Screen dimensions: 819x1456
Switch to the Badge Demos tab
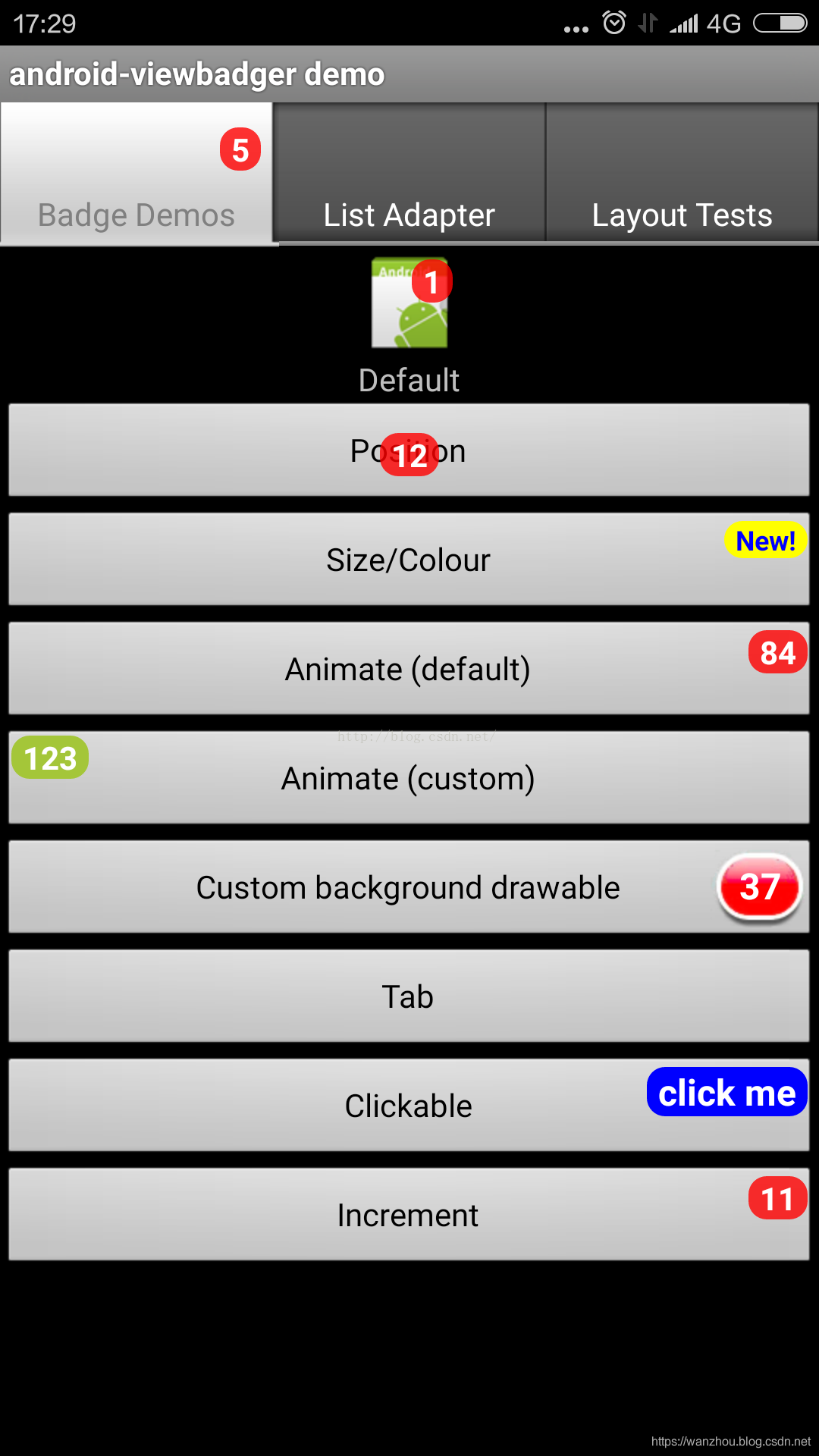tap(136, 176)
